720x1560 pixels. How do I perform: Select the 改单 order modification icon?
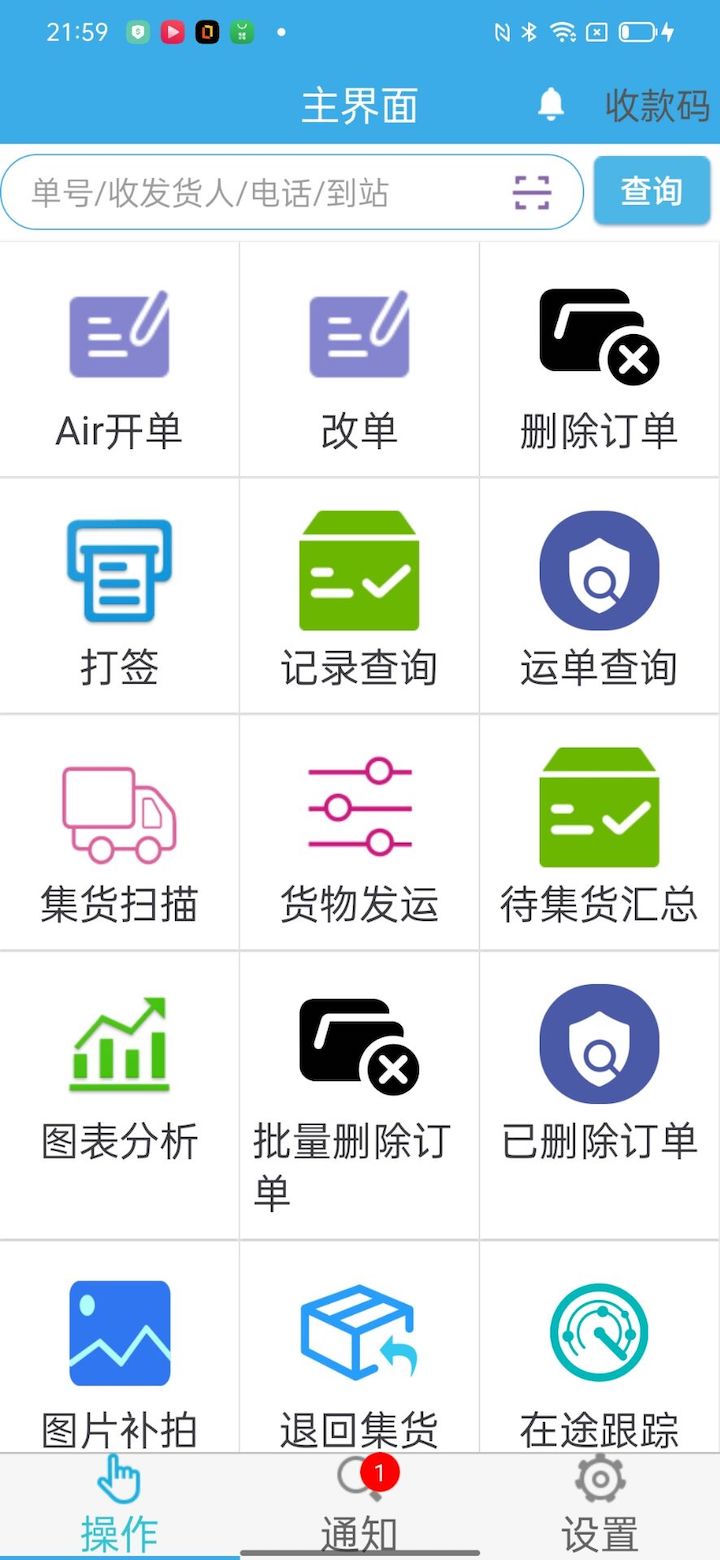point(358,360)
